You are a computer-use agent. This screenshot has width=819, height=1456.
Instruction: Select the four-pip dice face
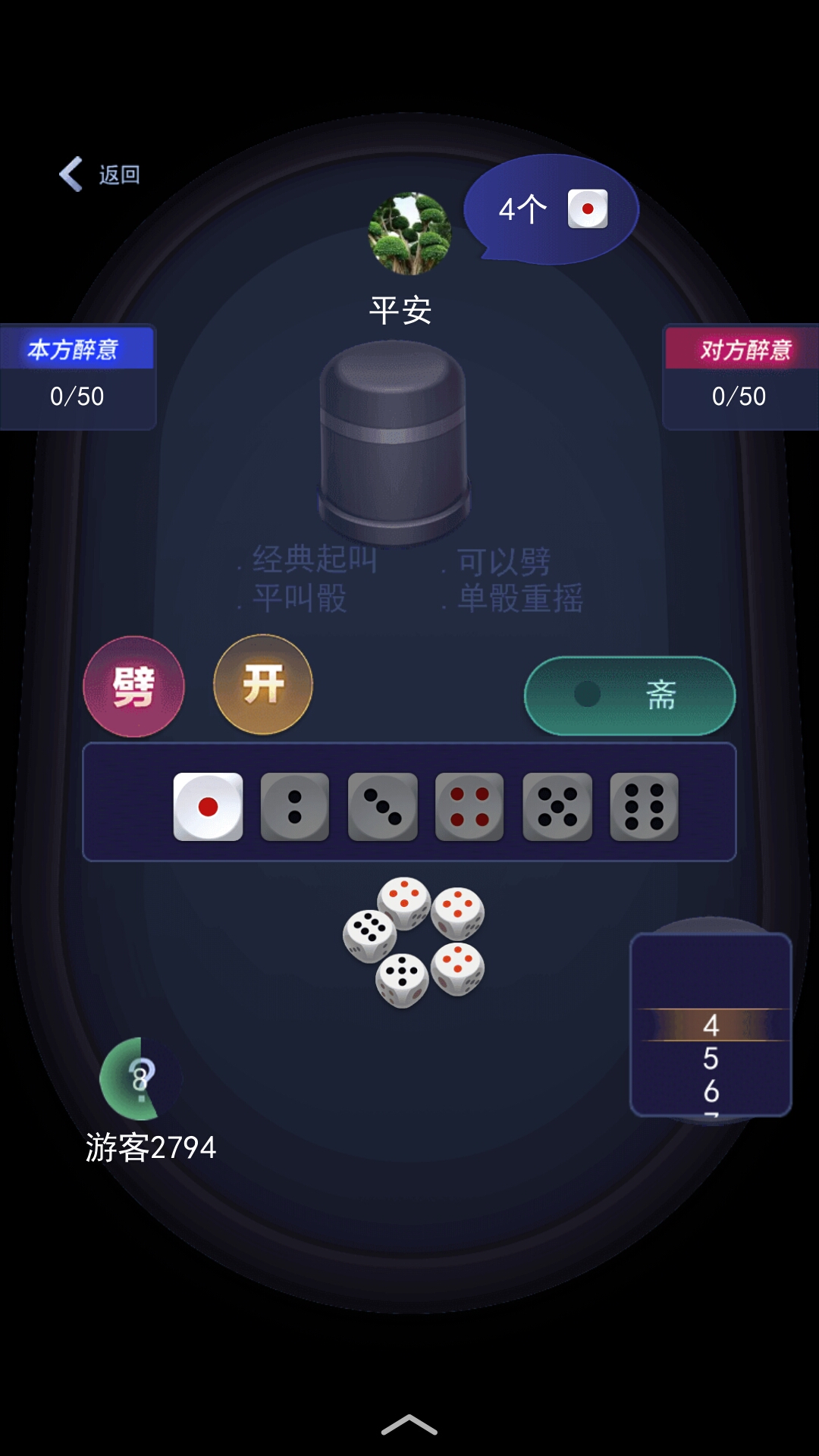click(469, 807)
